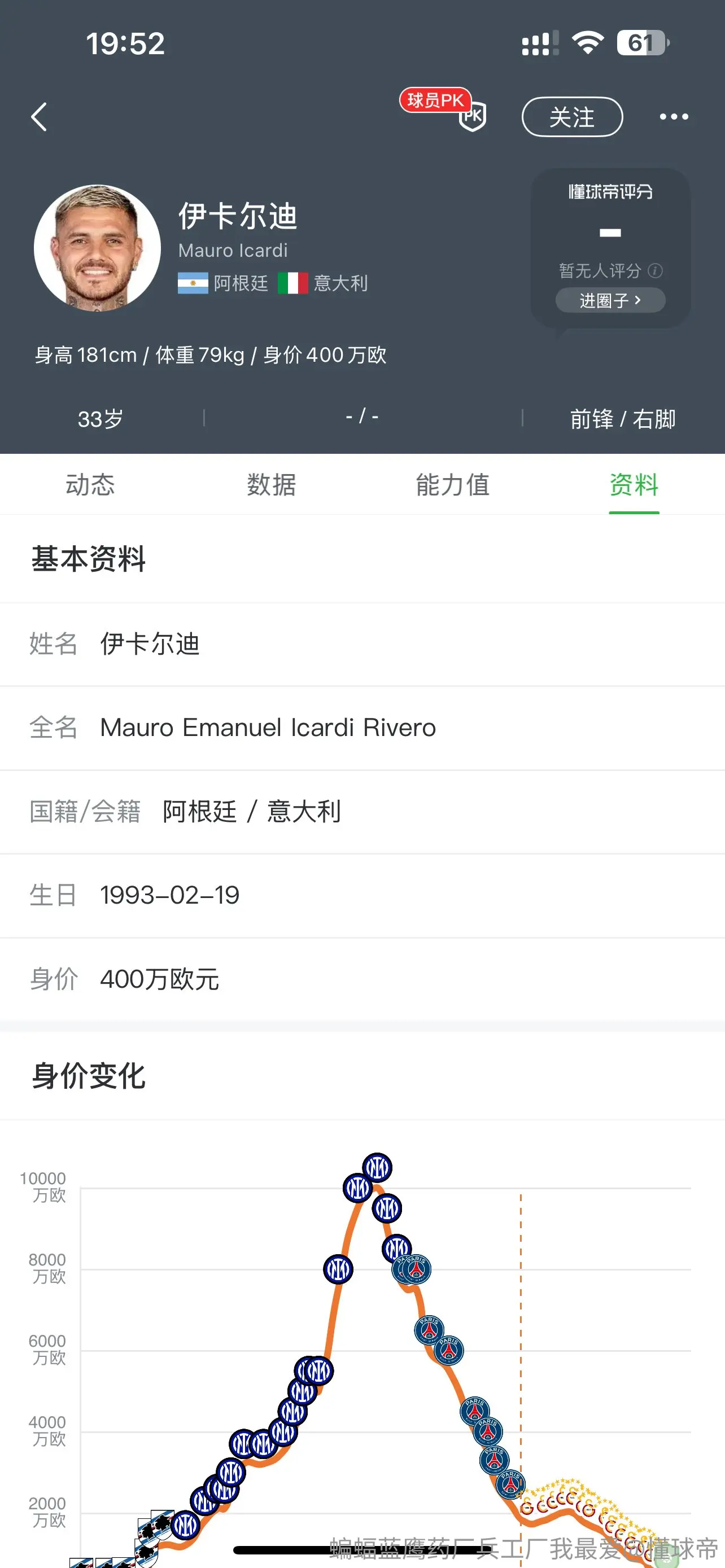Go back using the top-left arrow

coord(39,117)
